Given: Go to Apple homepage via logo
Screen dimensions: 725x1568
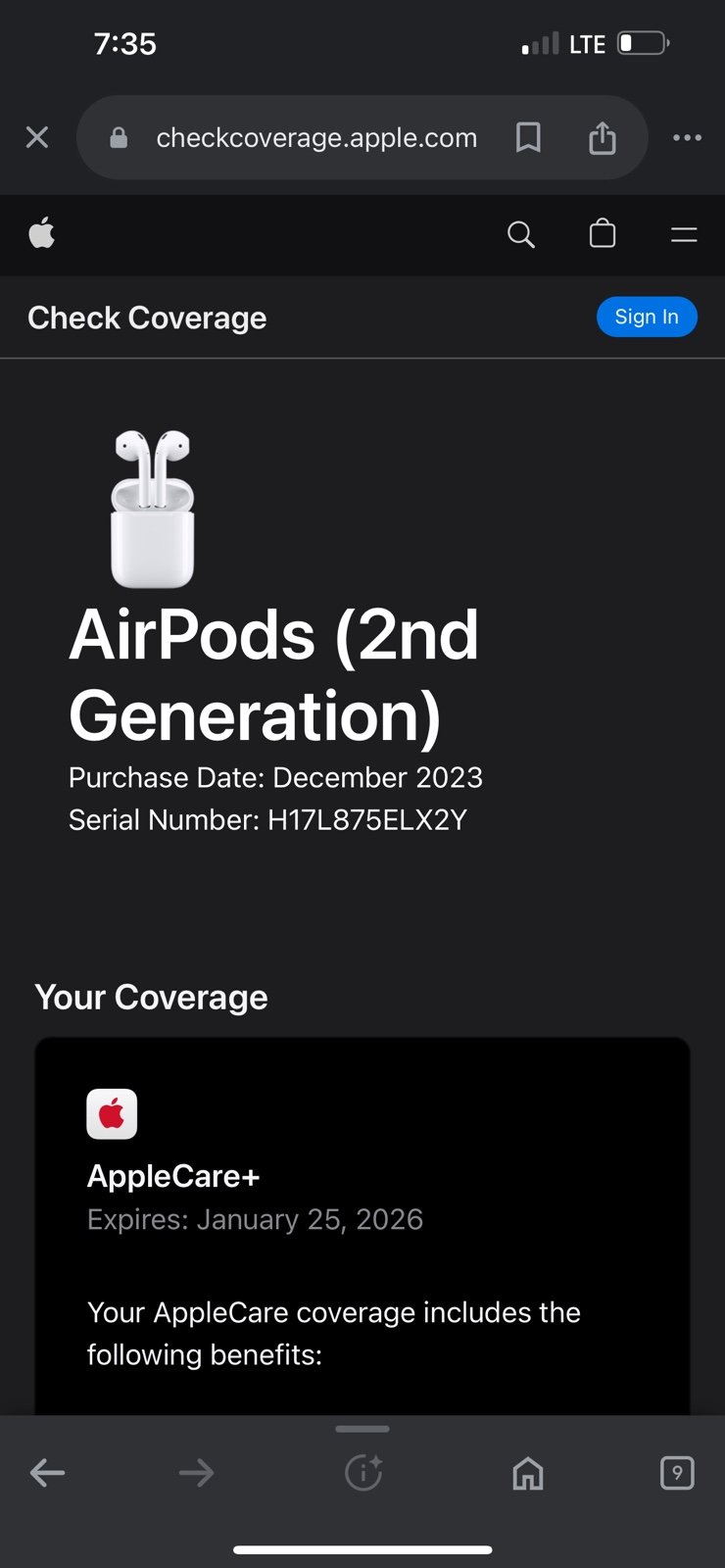Looking at the screenshot, I should (x=41, y=234).
